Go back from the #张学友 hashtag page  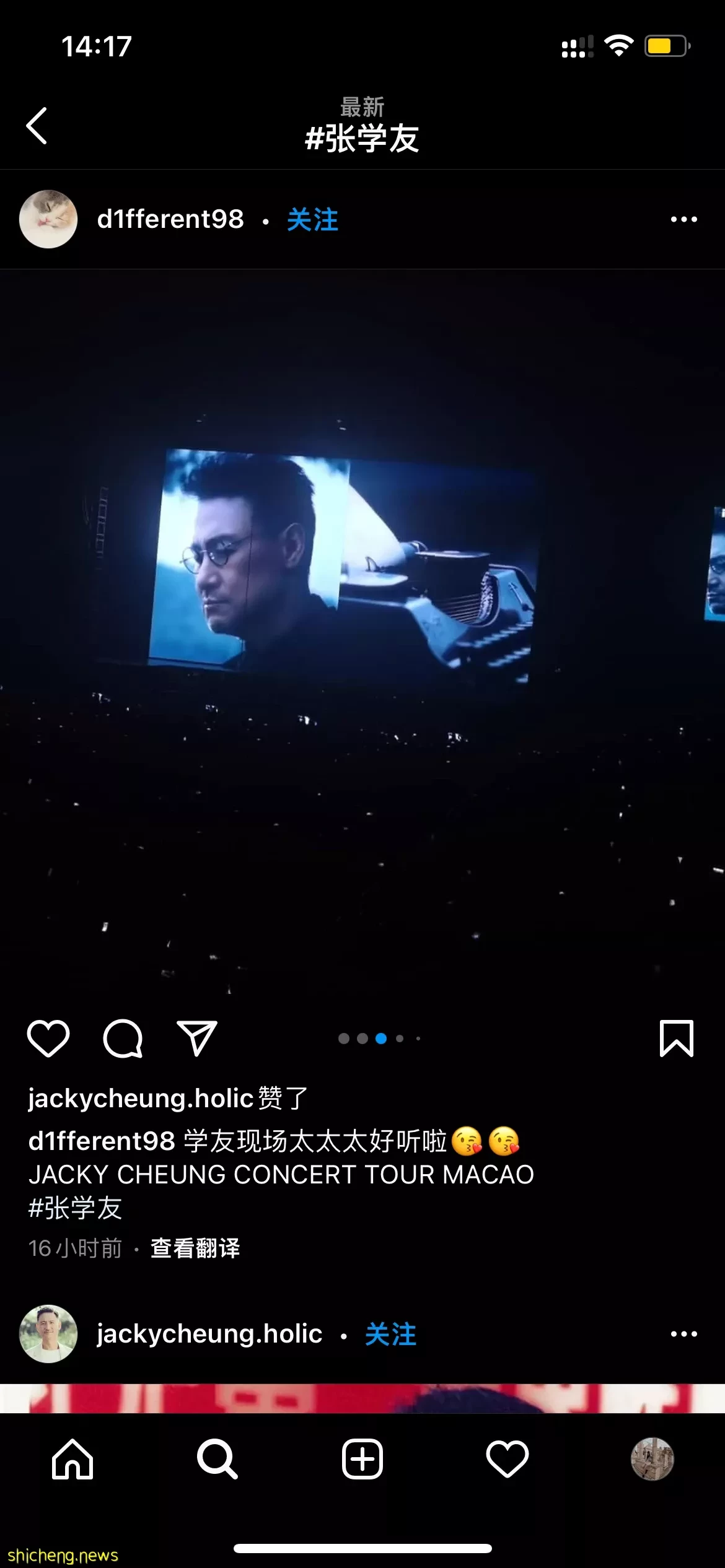(37, 126)
